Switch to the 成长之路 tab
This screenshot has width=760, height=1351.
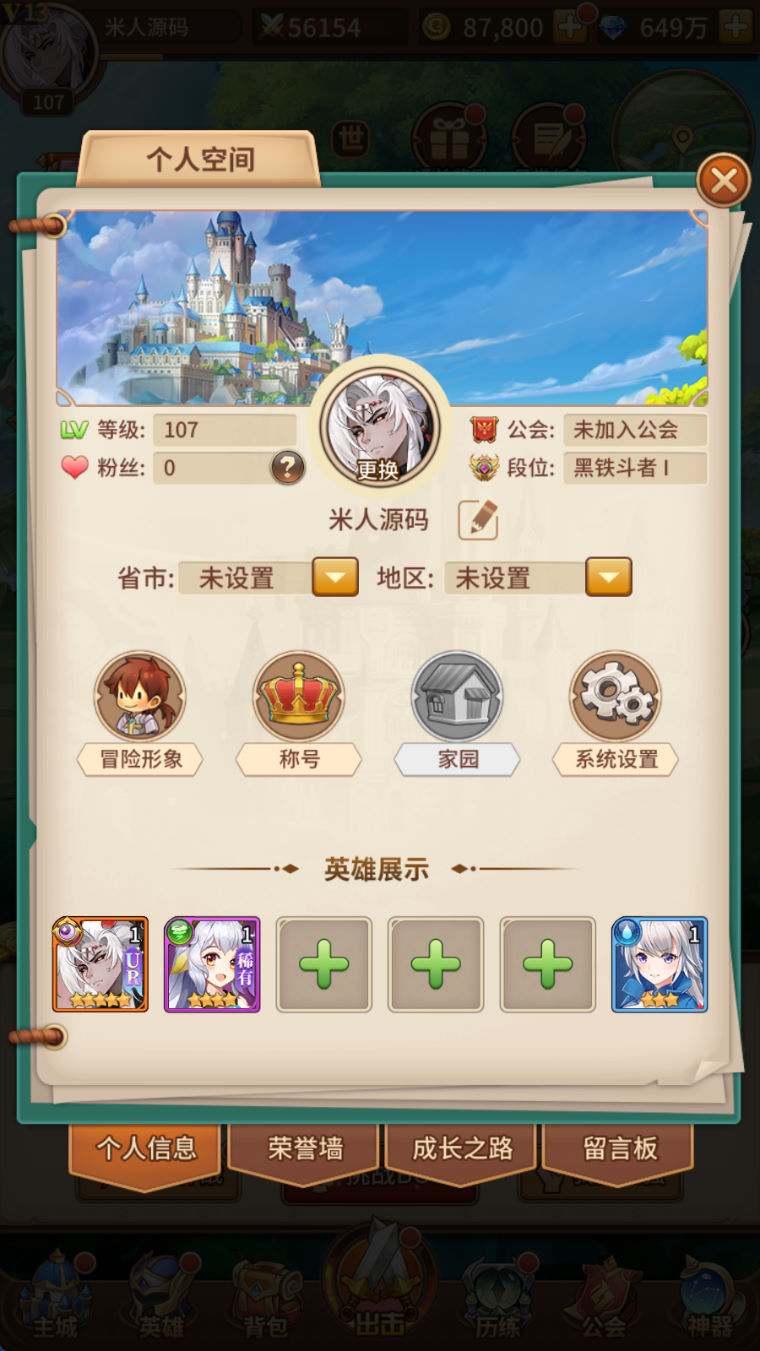coord(462,1149)
